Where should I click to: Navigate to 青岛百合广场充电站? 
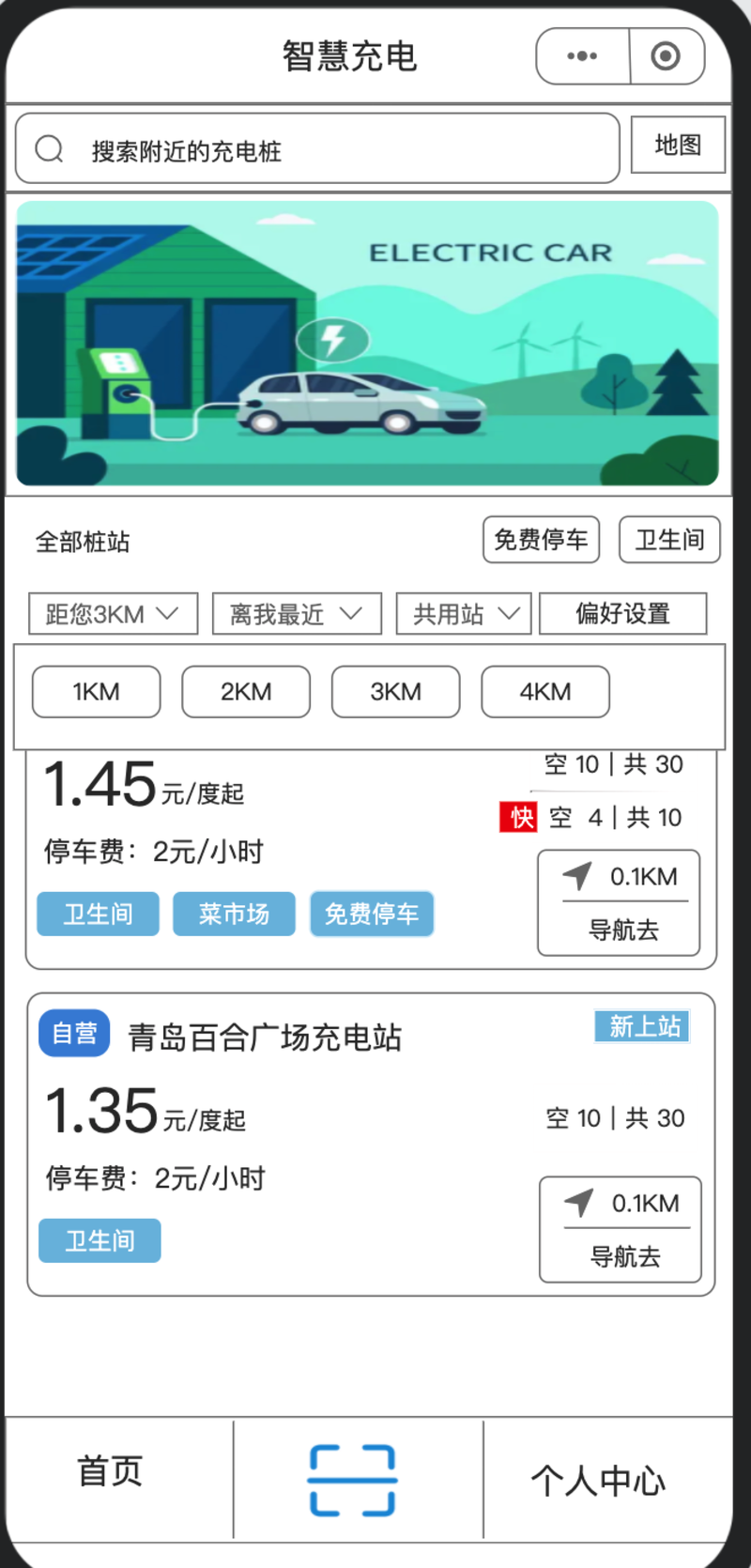pos(621,1229)
